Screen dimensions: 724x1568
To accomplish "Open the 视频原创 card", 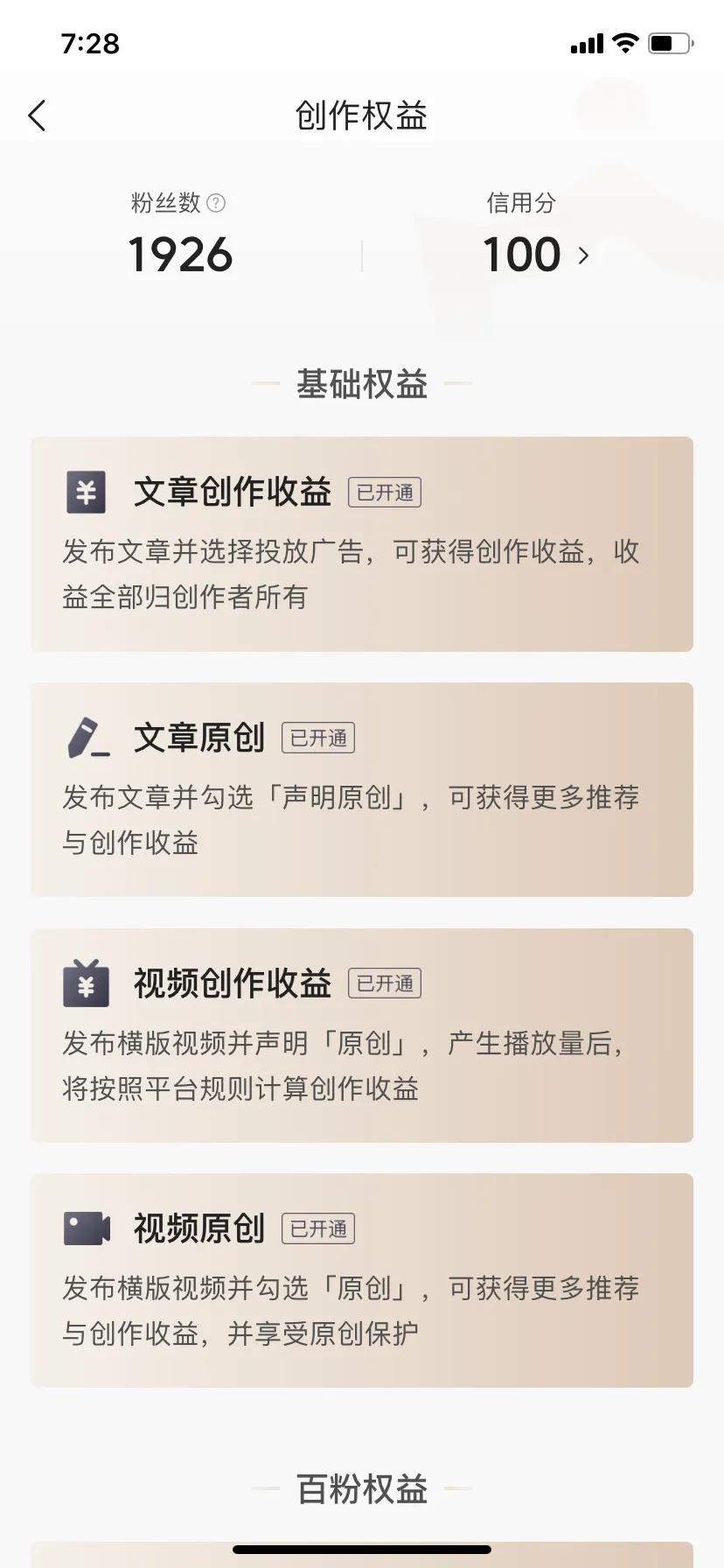I will tap(362, 1280).
